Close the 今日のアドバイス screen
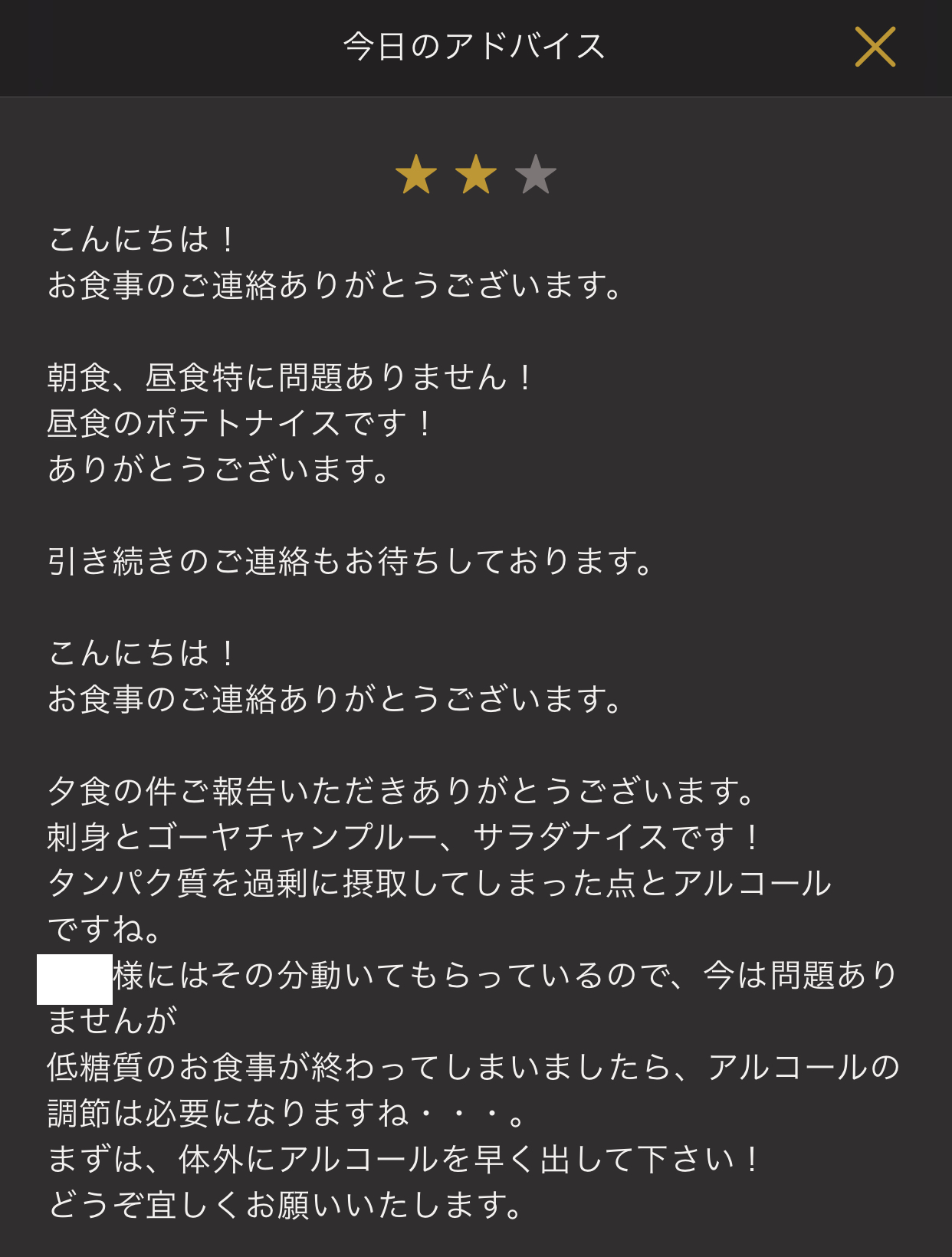This screenshot has width=952, height=1257. (x=875, y=47)
